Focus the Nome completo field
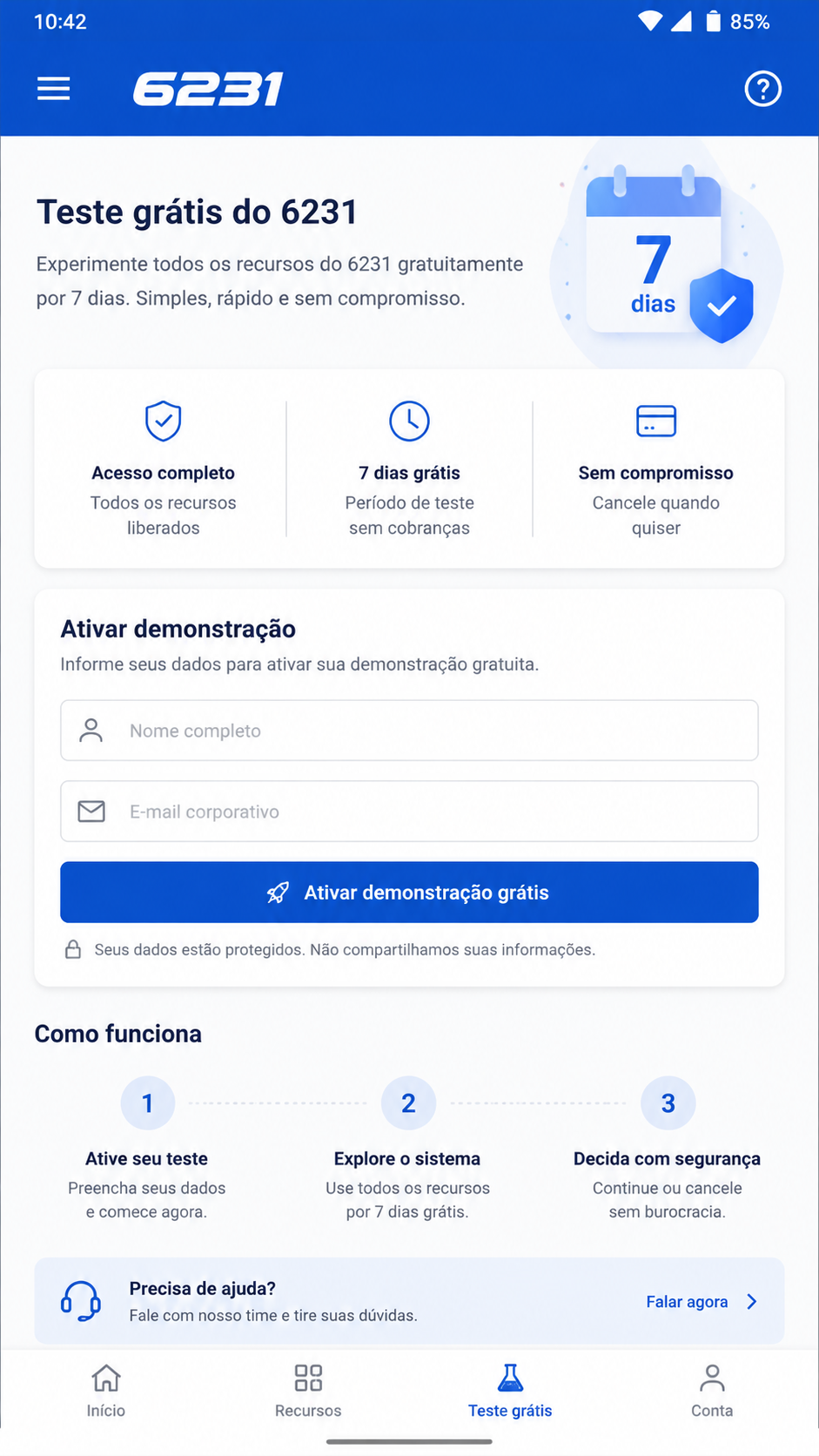Screen dimensions: 819x1456 (x=409, y=731)
